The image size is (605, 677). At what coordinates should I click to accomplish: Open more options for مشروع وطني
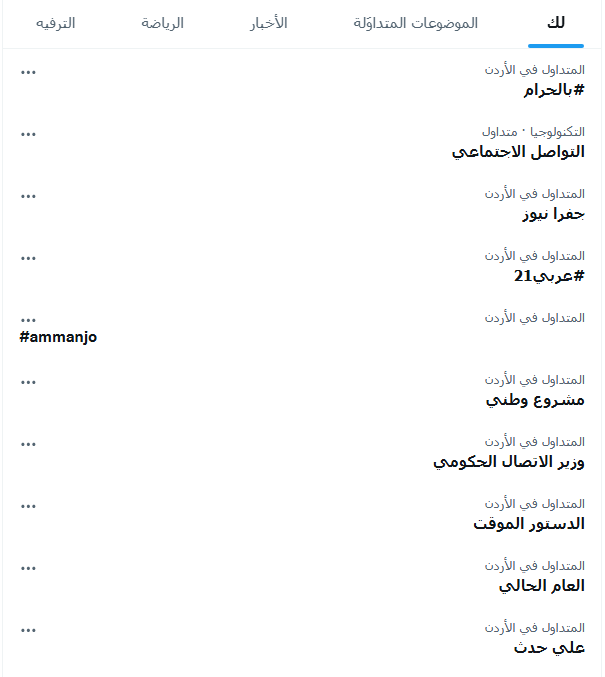(28, 382)
